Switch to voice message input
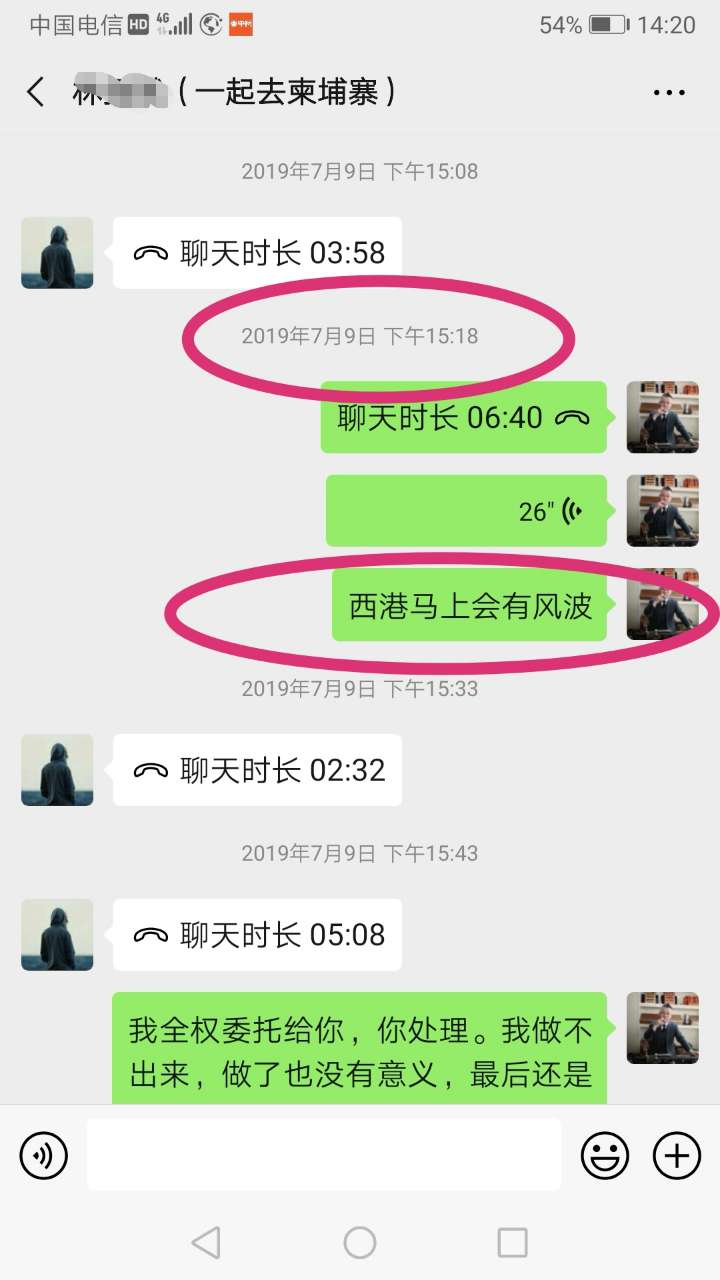This screenshot has height=1280, width=720. pyautogui.click(x=44, y=1156)
